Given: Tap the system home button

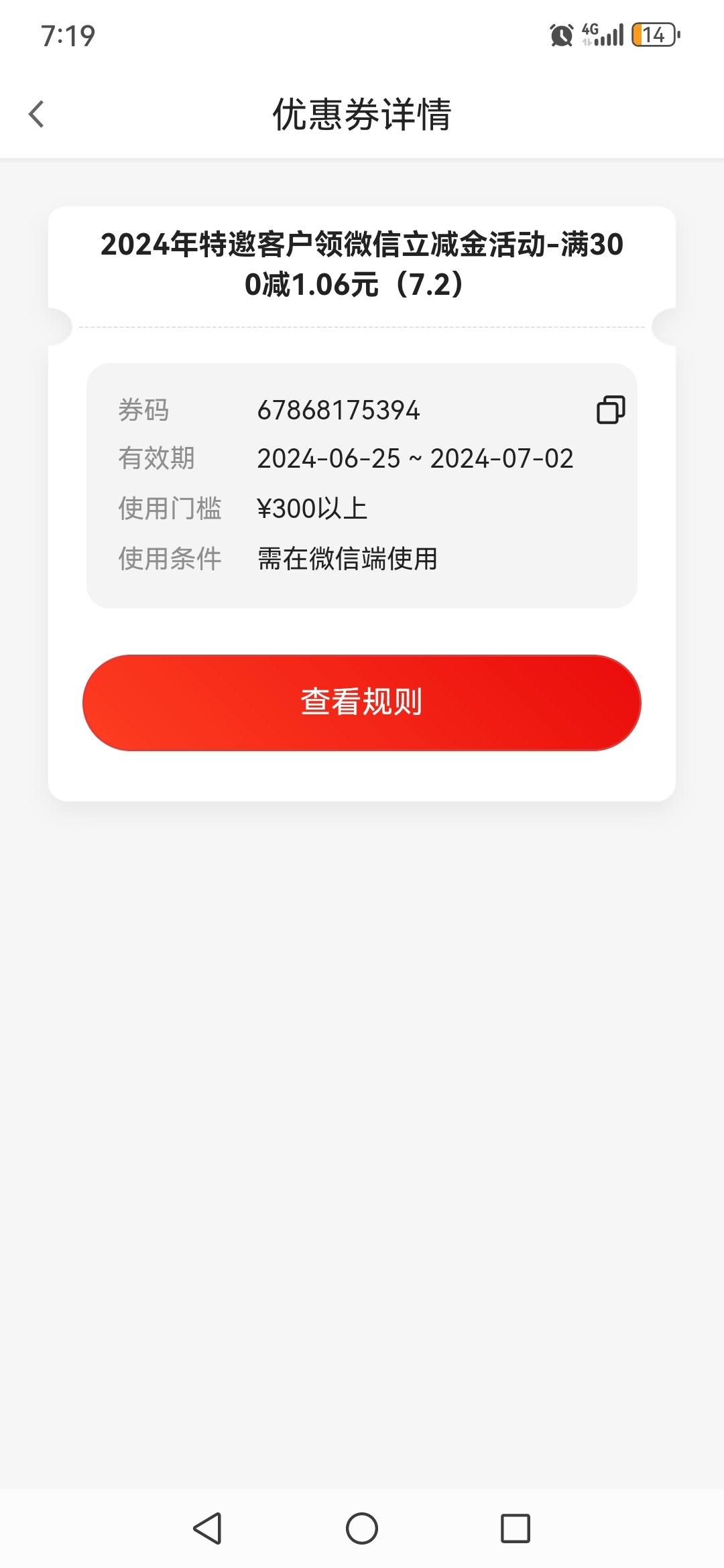Looking at the screenshot, I should 362,1528.
